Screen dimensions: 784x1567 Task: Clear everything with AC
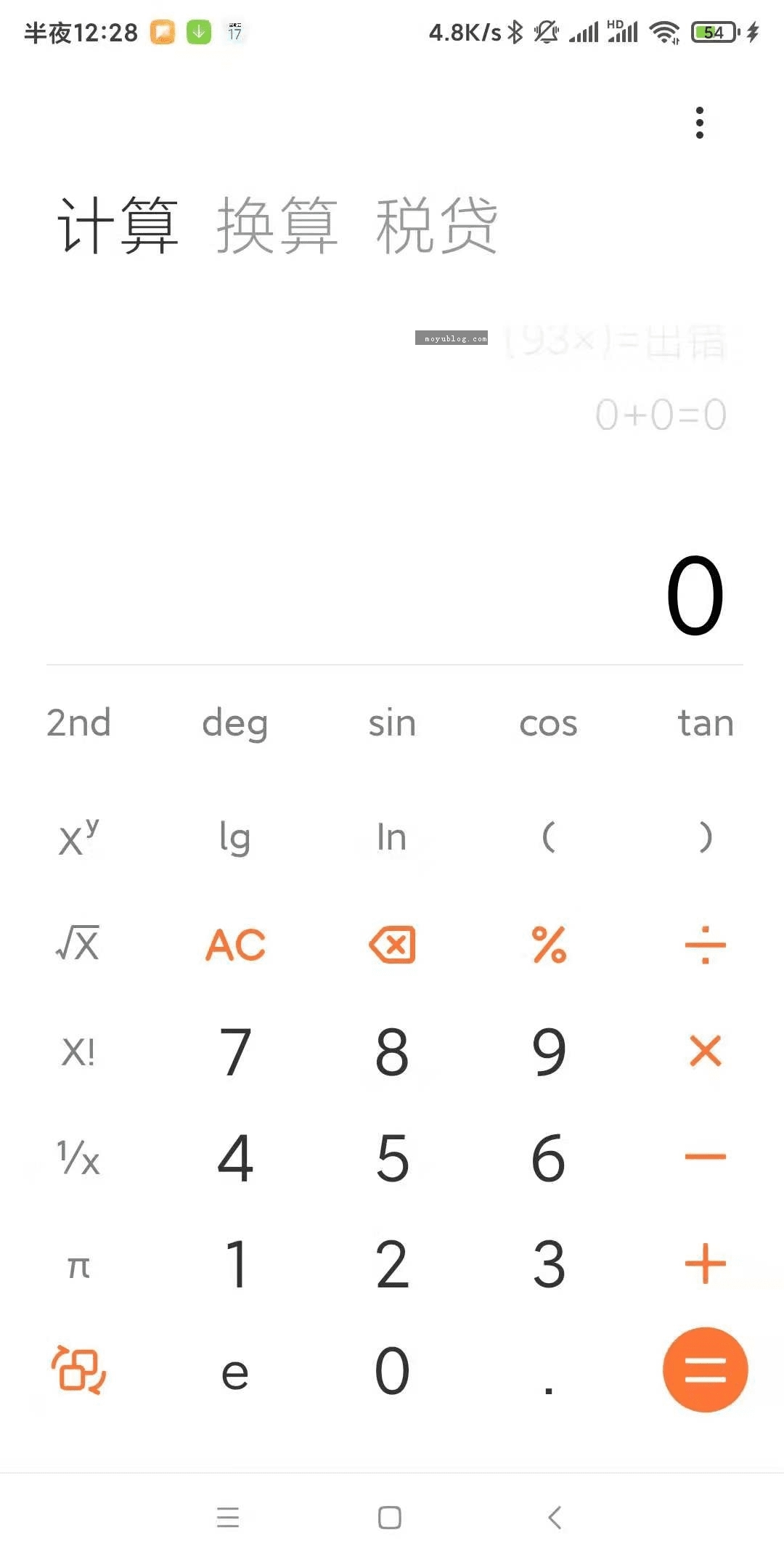(235, 945)
